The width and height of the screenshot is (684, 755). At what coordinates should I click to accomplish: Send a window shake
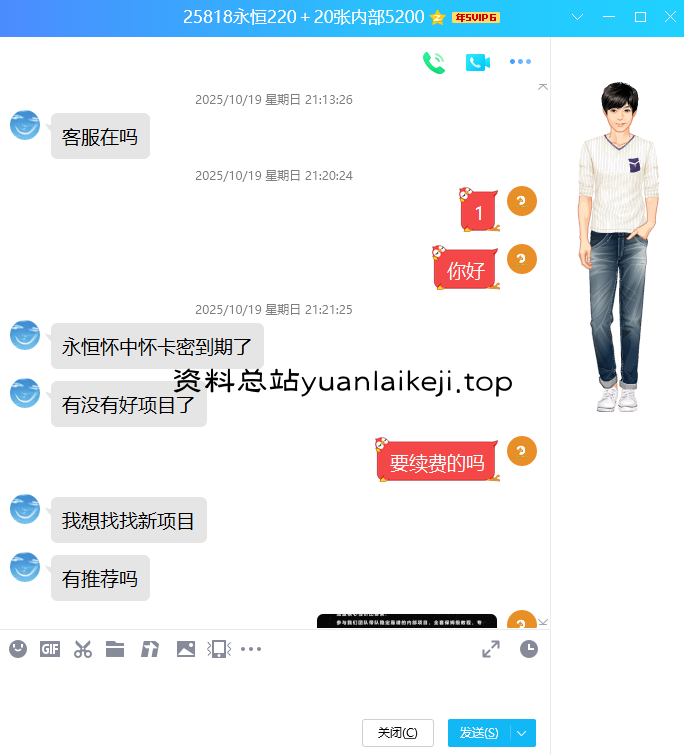pos(219,649)
